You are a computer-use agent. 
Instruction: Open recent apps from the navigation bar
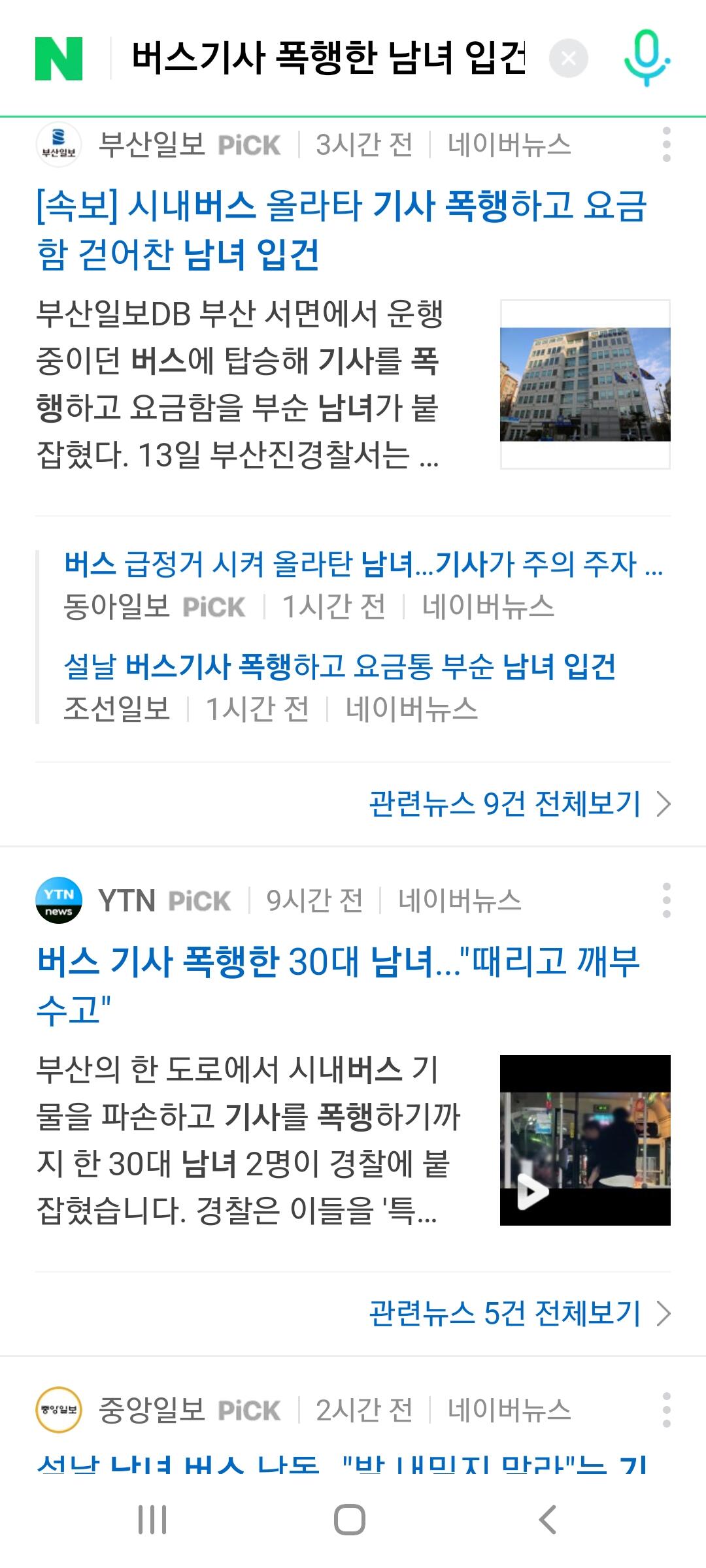152,1520
